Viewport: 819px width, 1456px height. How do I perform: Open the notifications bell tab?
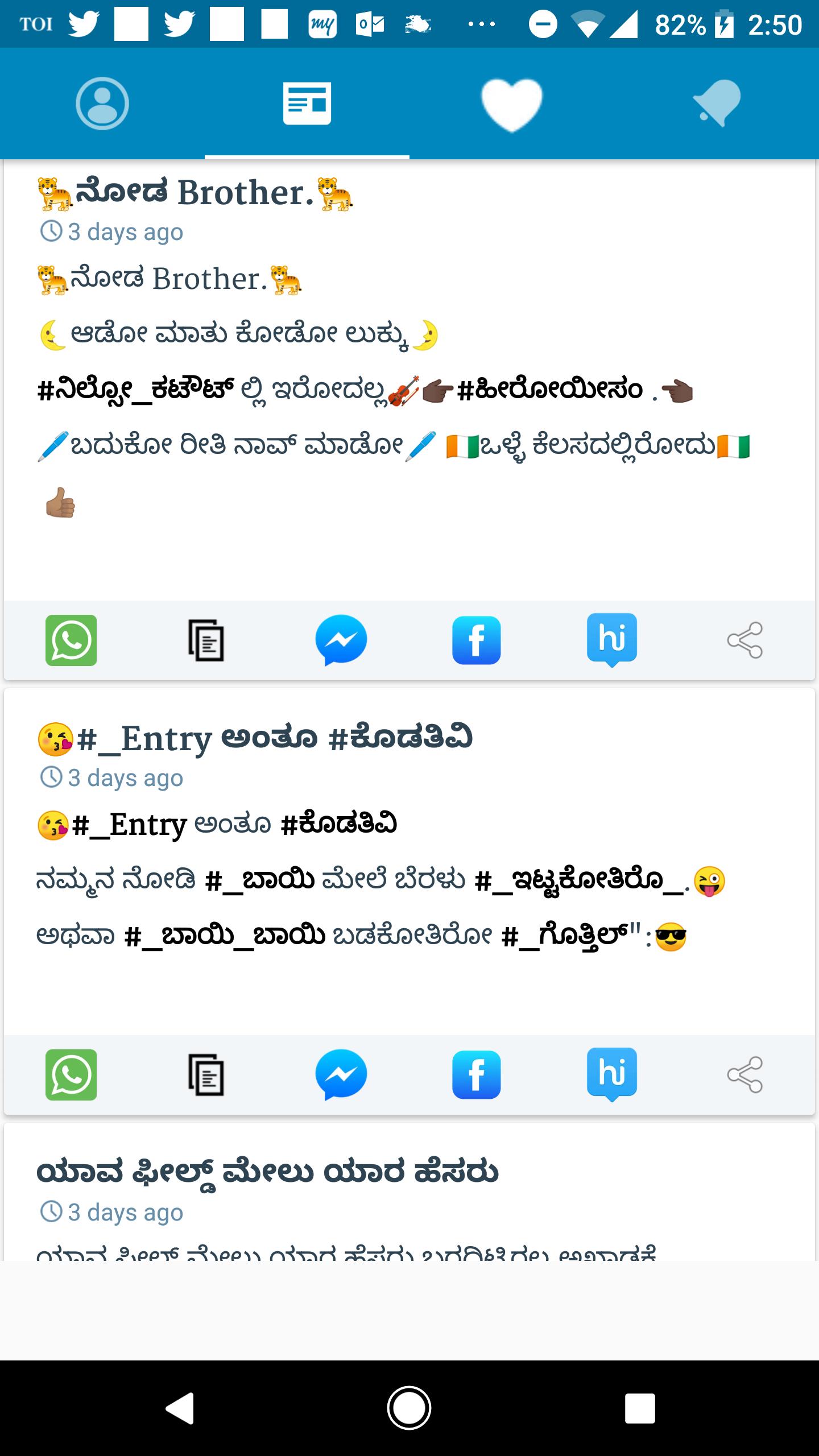point(716,104)
